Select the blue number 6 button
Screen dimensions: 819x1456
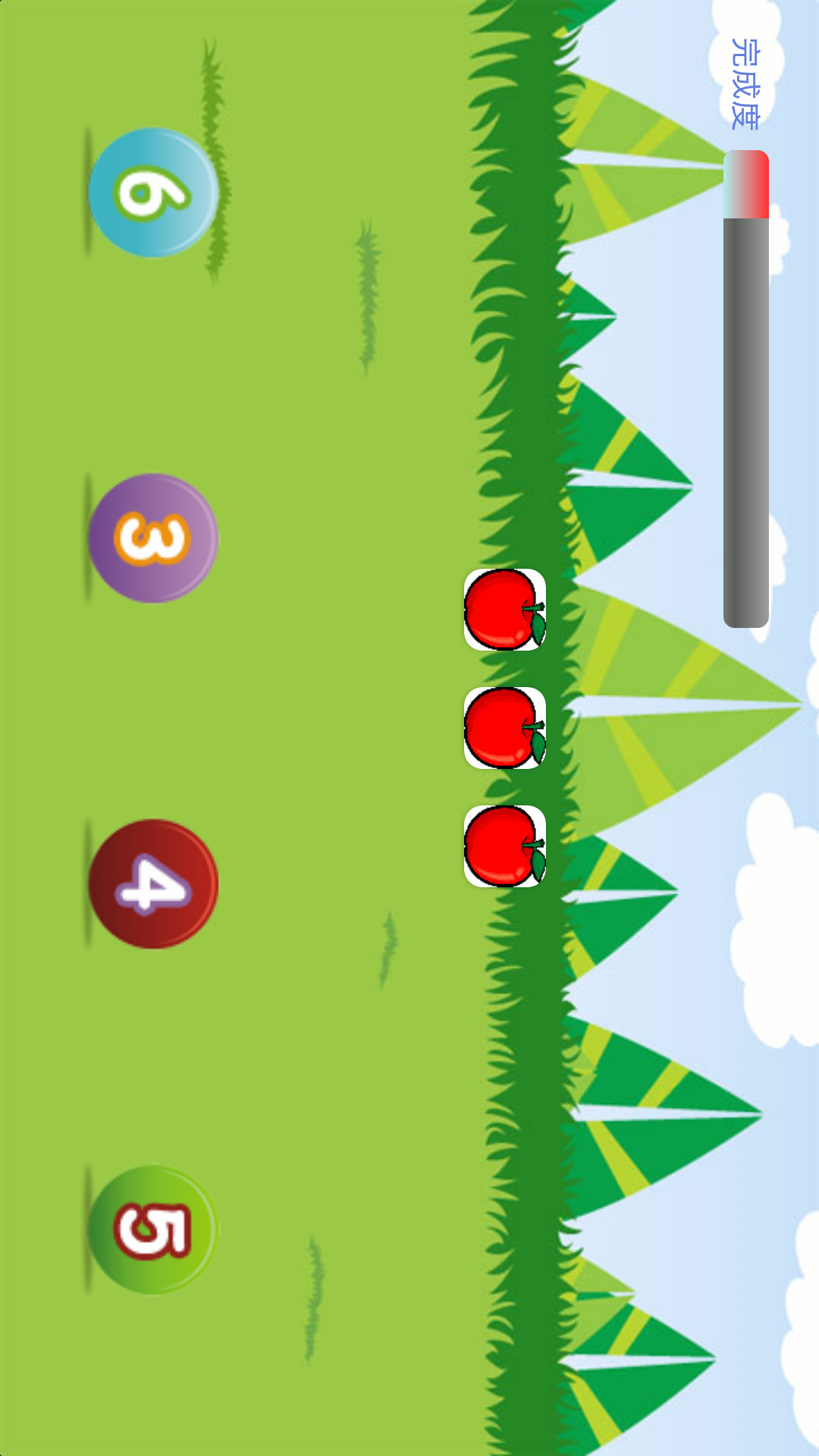pyautogui.click(x=153, y=193)
